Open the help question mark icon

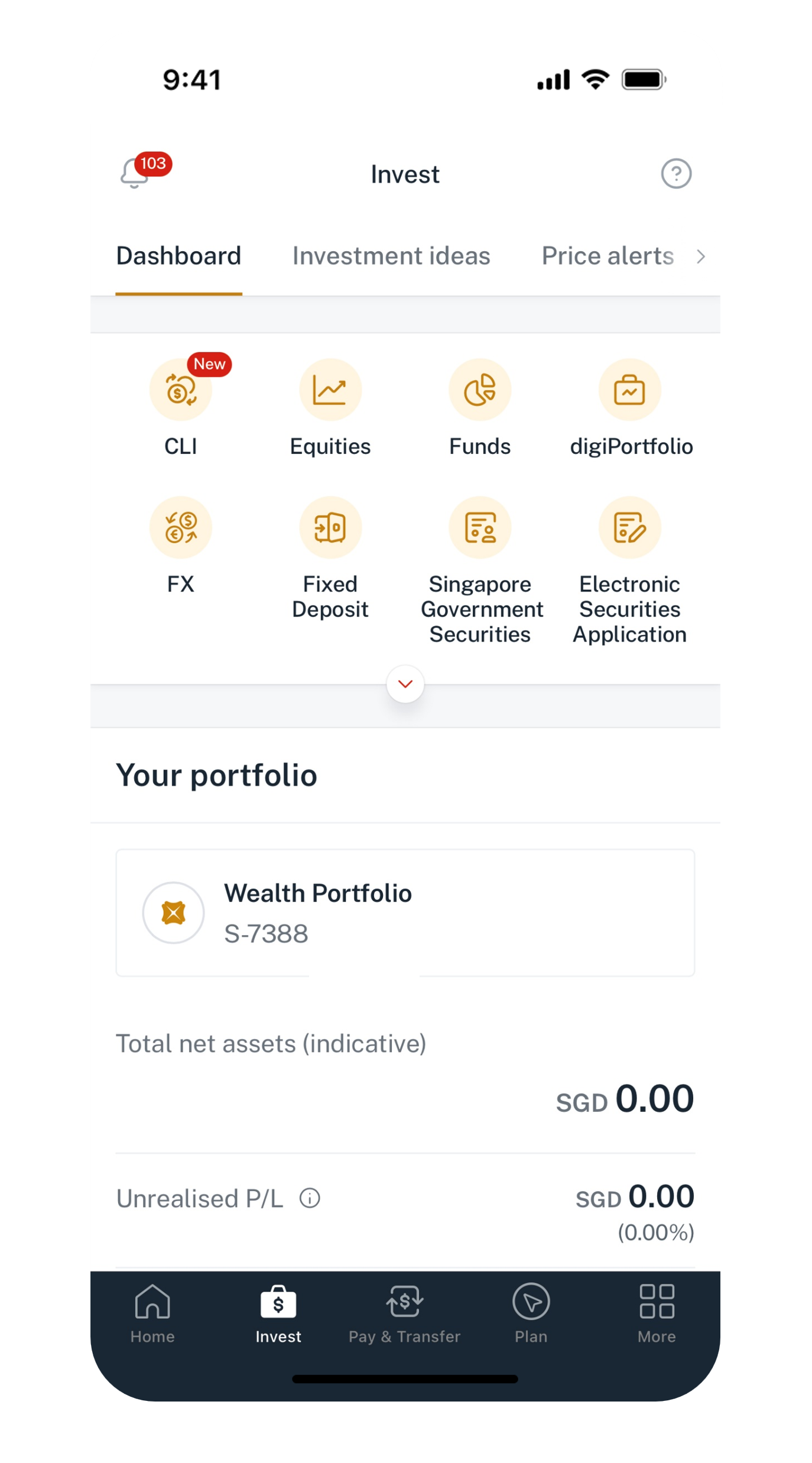(x=675, y=174)
